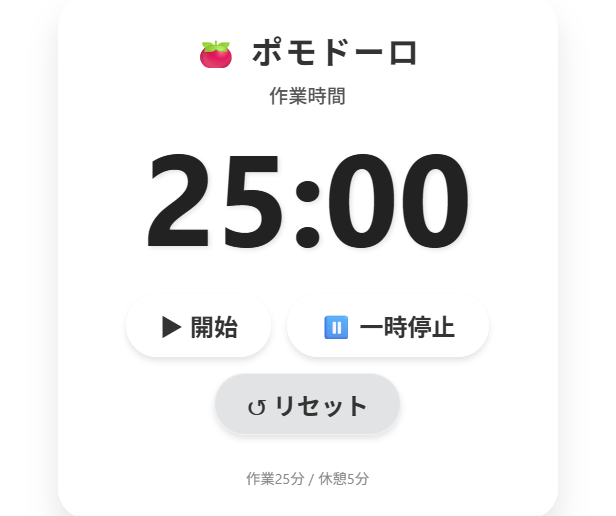The width and height of the screenshot is (616, 516).
Task: Pause the timer using 一時停止
Action: (x=388, y=327)
